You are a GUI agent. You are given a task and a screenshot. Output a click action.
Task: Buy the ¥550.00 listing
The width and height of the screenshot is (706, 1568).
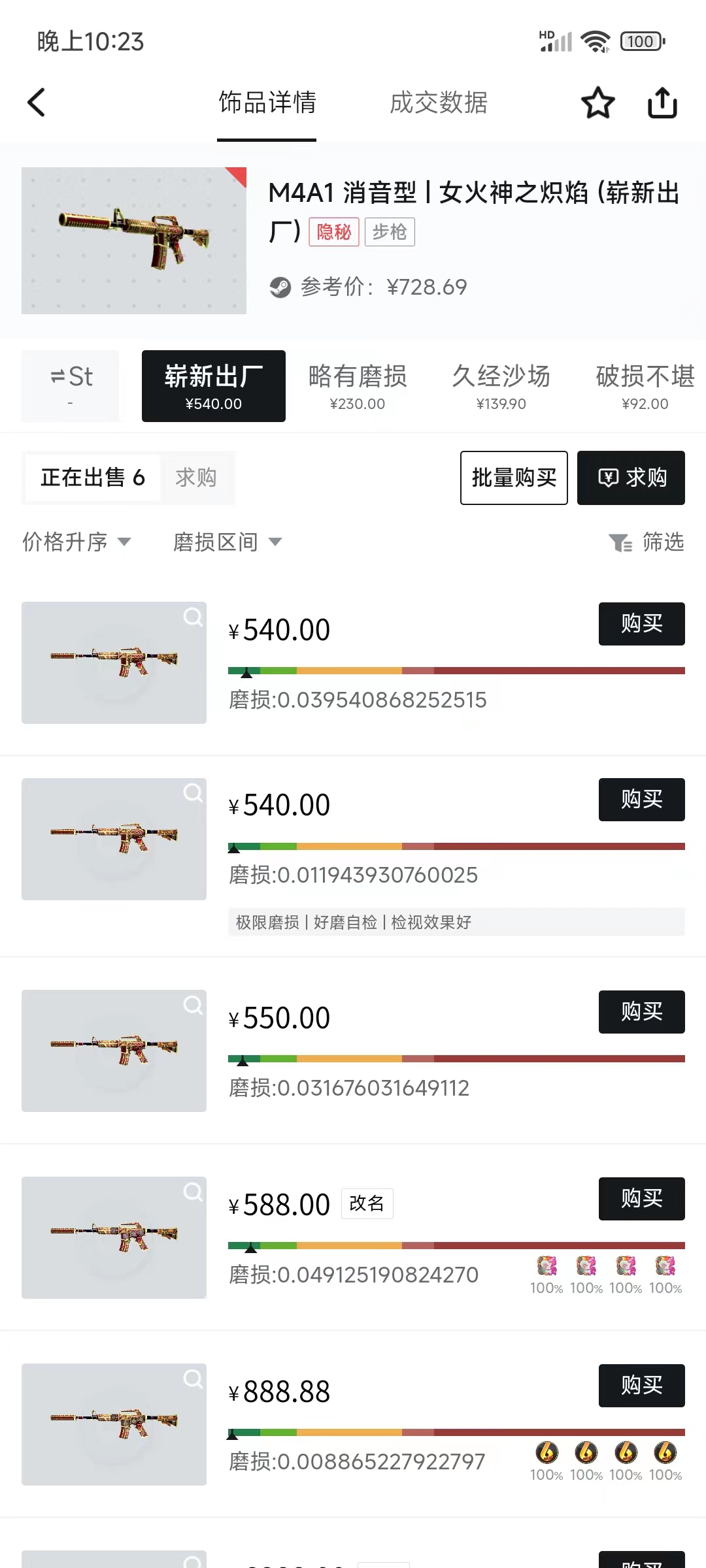[642, 1012]
